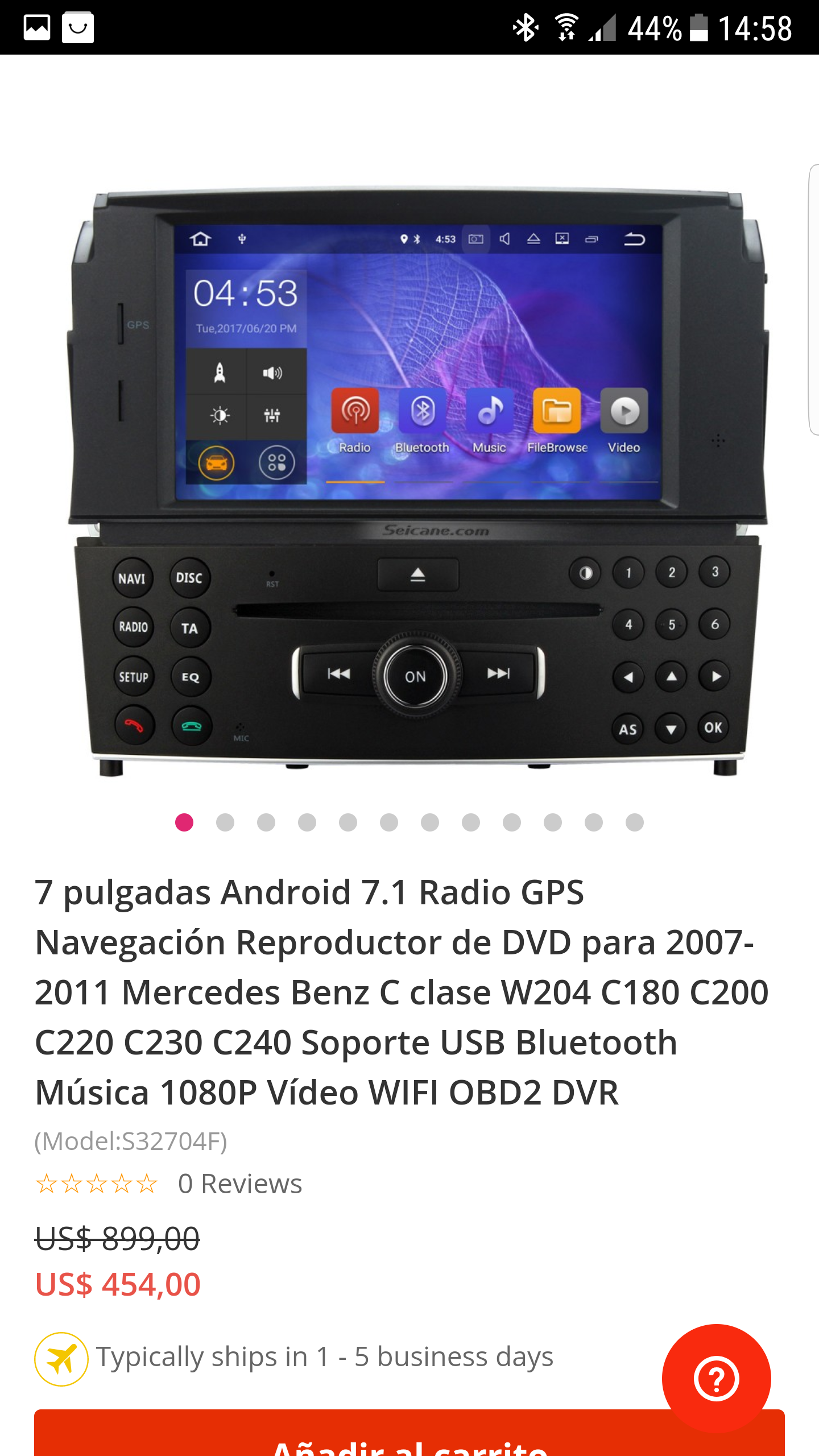819x1456 pixels.
Task: Tap the Añadir al carrito button
Action: click(409, 1433)
